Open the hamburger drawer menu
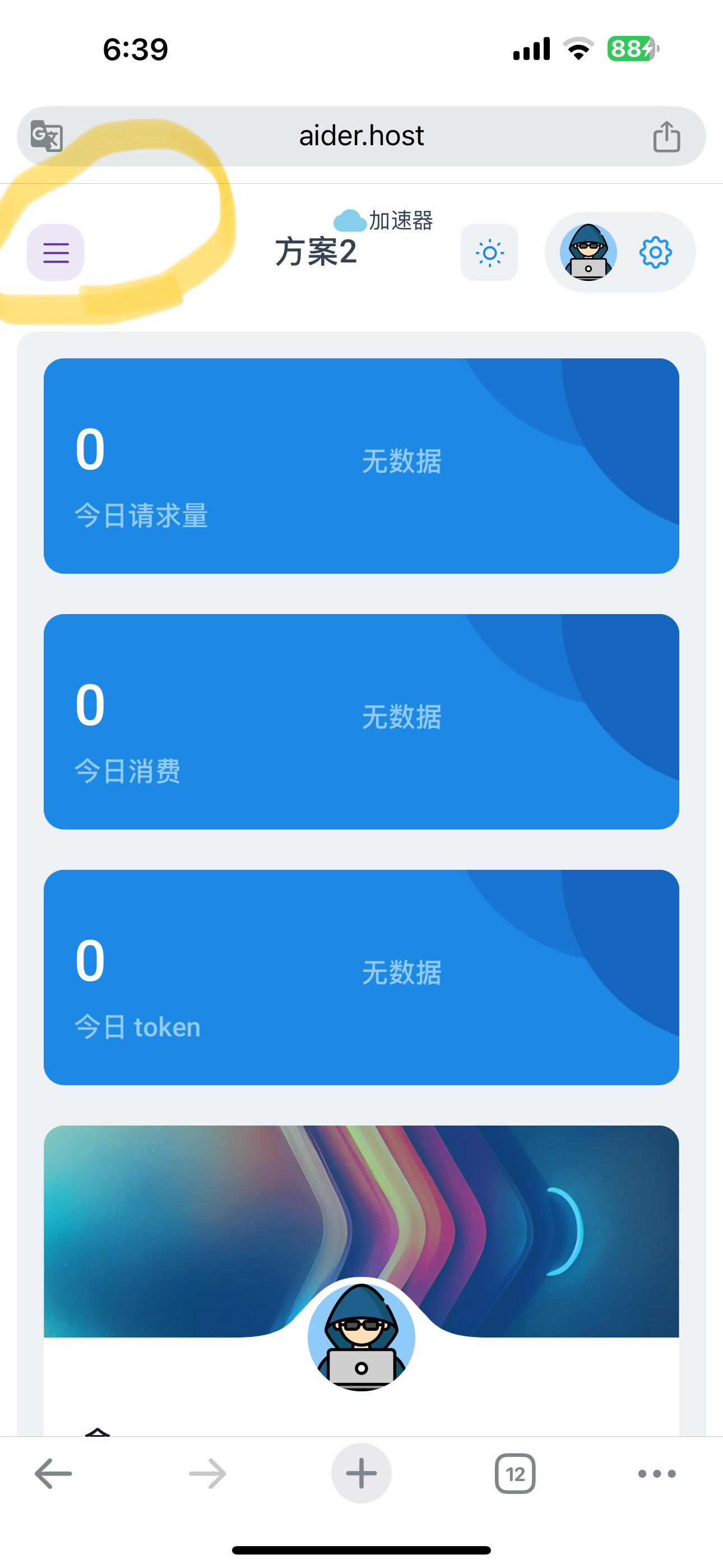The height and width of the screenshot is (1568, 723). [x=55, y=252]
